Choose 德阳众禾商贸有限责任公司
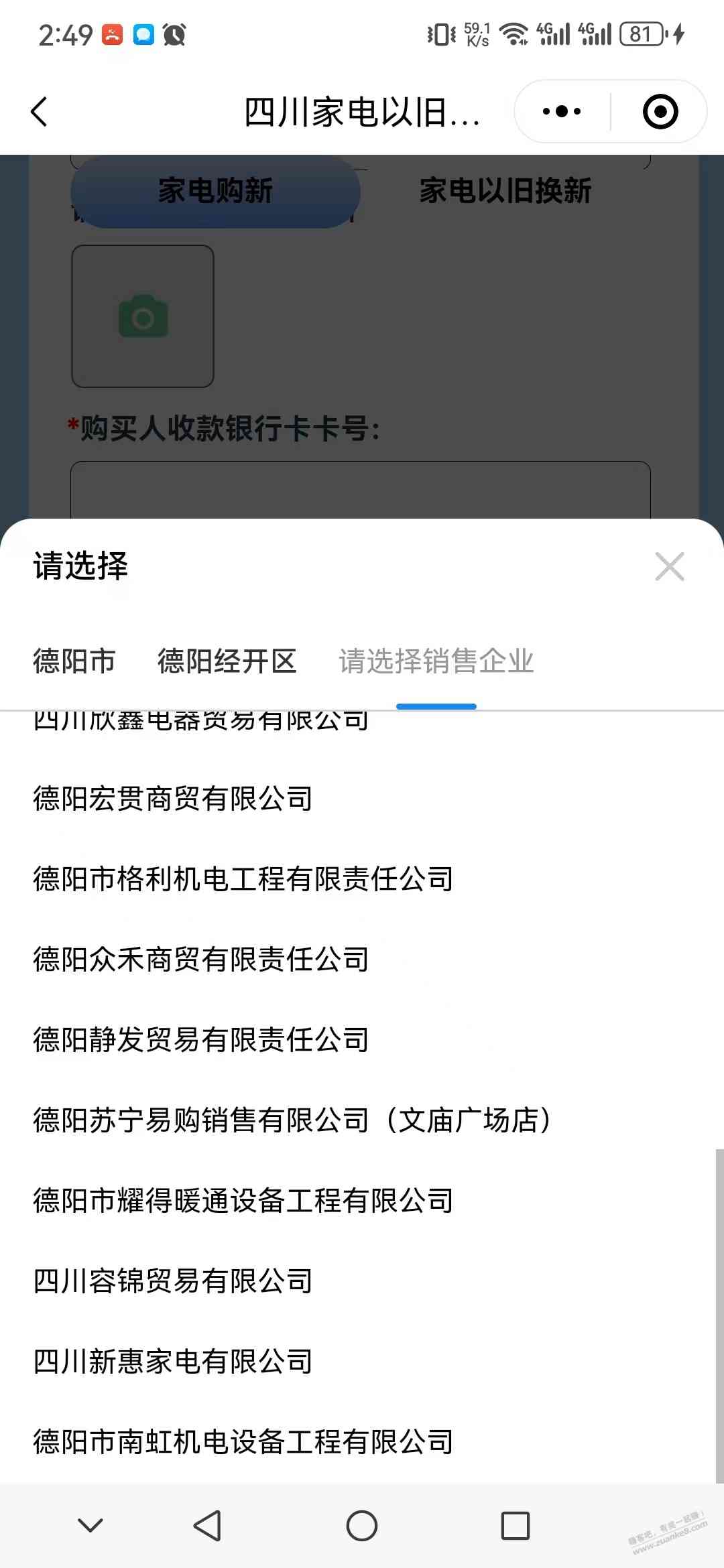The height and width of the screenshot is (1568, 724). pos(201,959)
